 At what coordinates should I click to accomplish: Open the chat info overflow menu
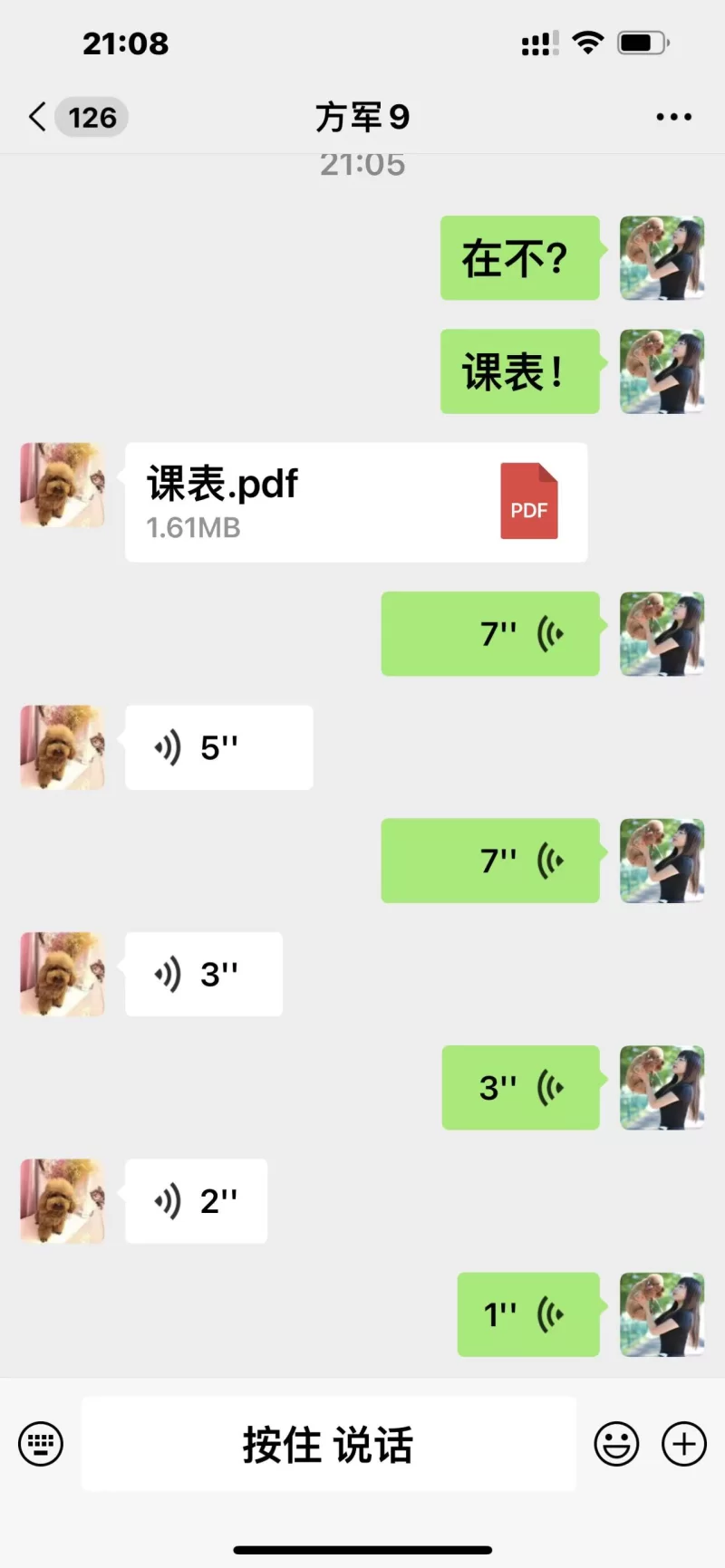click(673, 117)
